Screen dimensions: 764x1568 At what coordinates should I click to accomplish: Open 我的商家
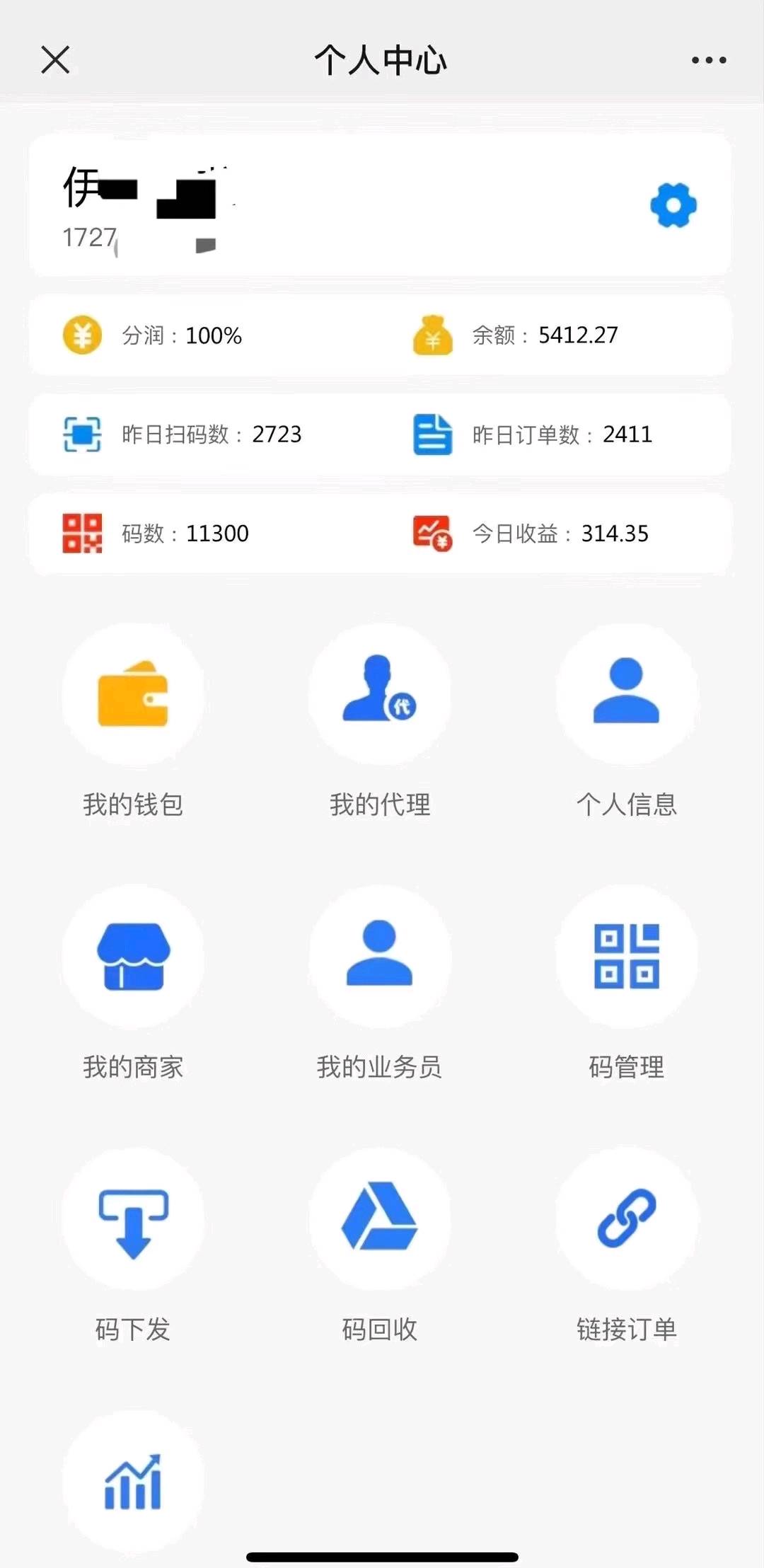point(133,957)
